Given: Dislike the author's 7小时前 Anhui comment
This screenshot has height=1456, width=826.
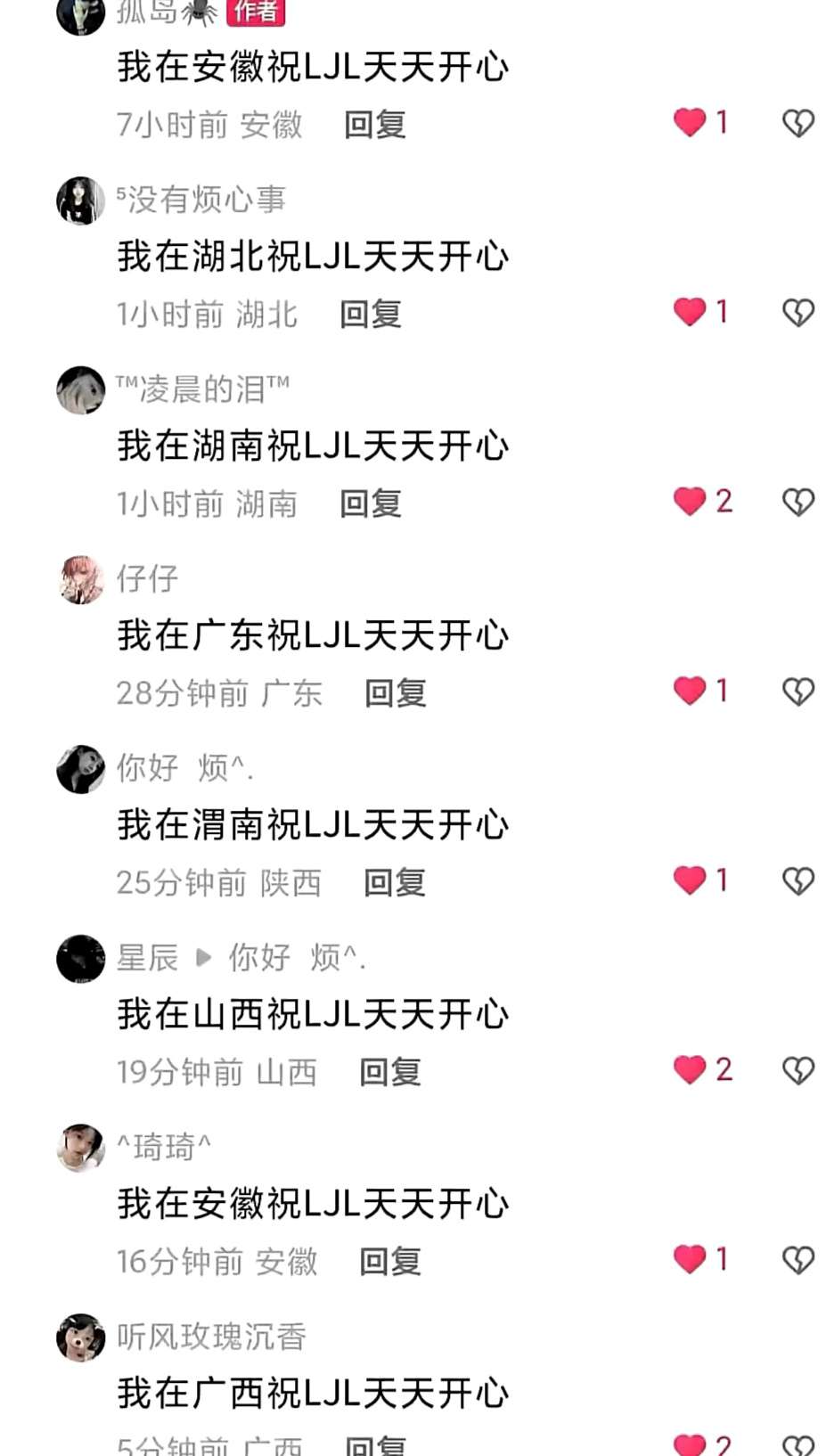Looking at the screenshot, I should [x=798, y=123].
